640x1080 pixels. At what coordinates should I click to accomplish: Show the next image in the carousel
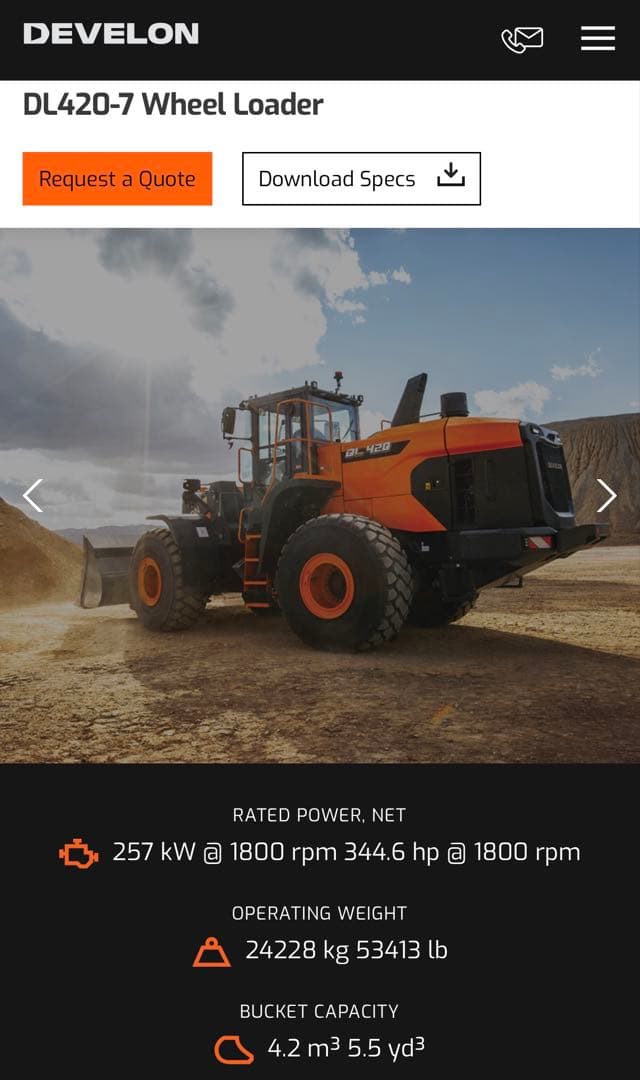click(x=606, y=495)
